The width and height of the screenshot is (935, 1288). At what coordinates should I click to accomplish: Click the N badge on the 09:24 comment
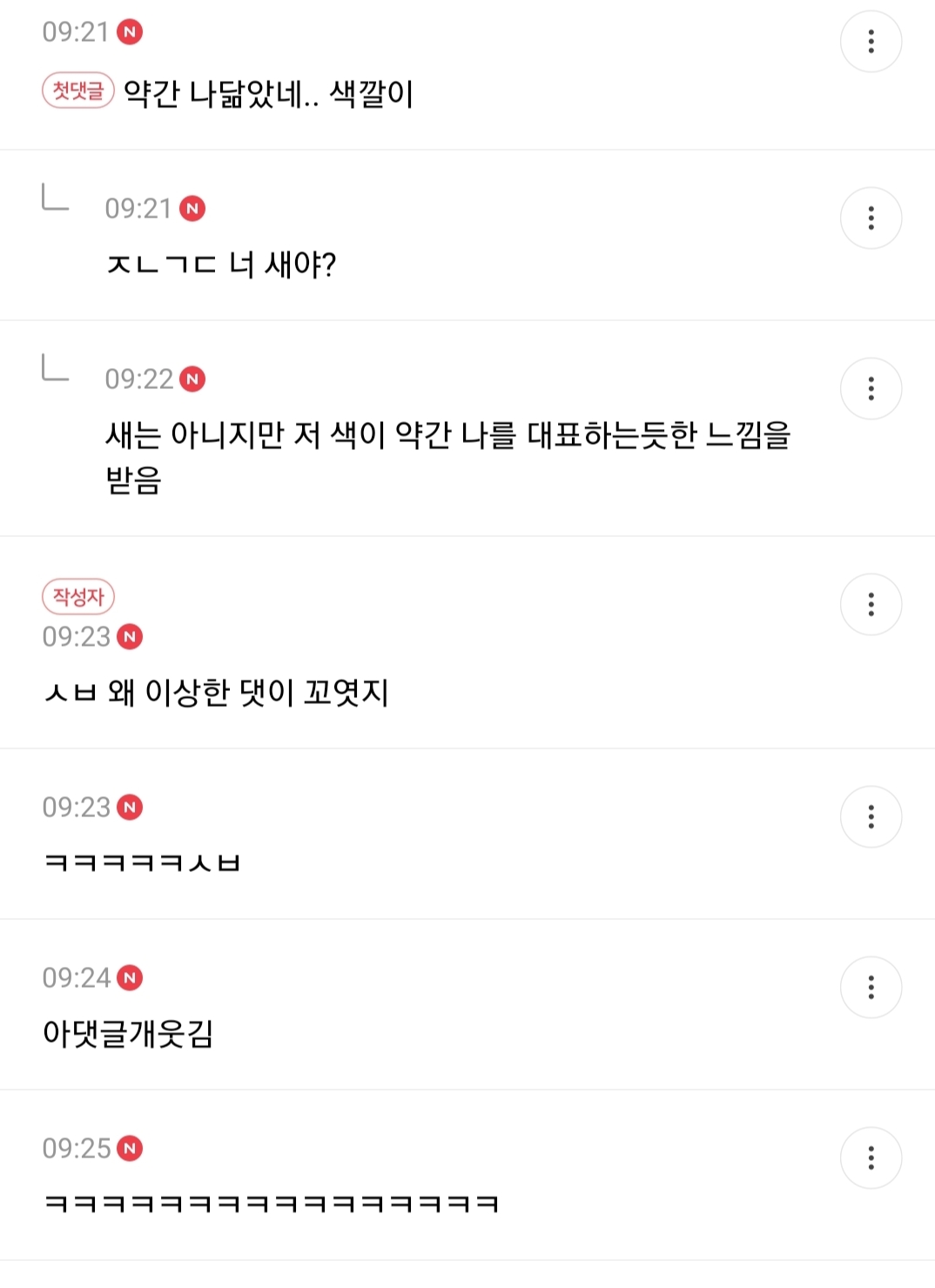[x=131, y=977]
